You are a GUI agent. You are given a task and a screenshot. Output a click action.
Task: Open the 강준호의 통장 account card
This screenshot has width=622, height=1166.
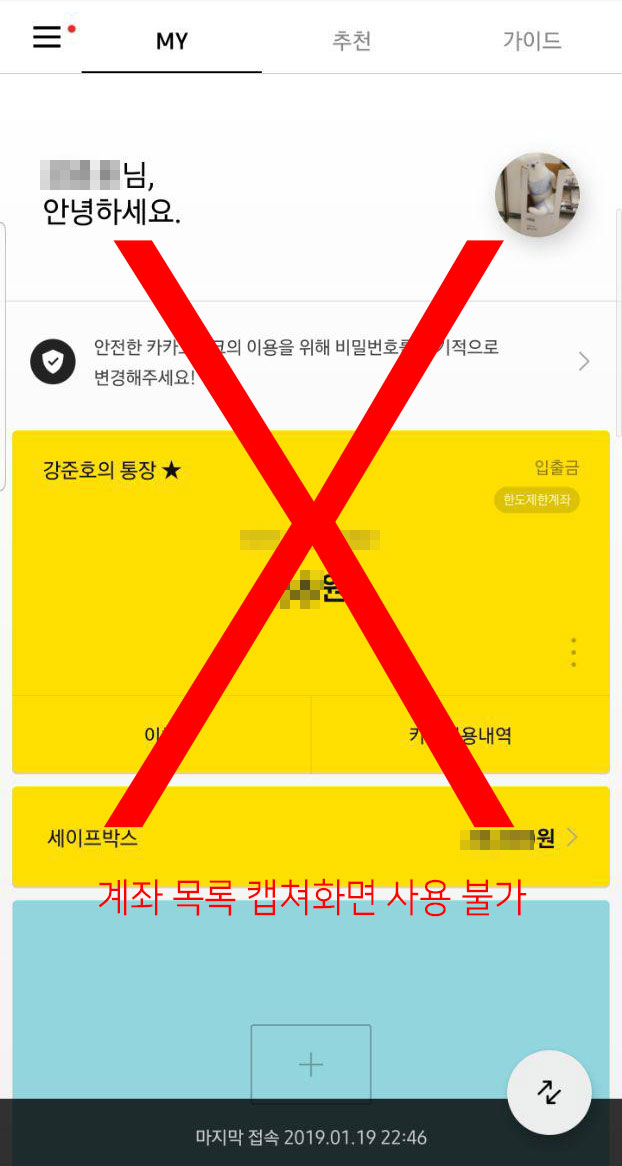[311, 563]
